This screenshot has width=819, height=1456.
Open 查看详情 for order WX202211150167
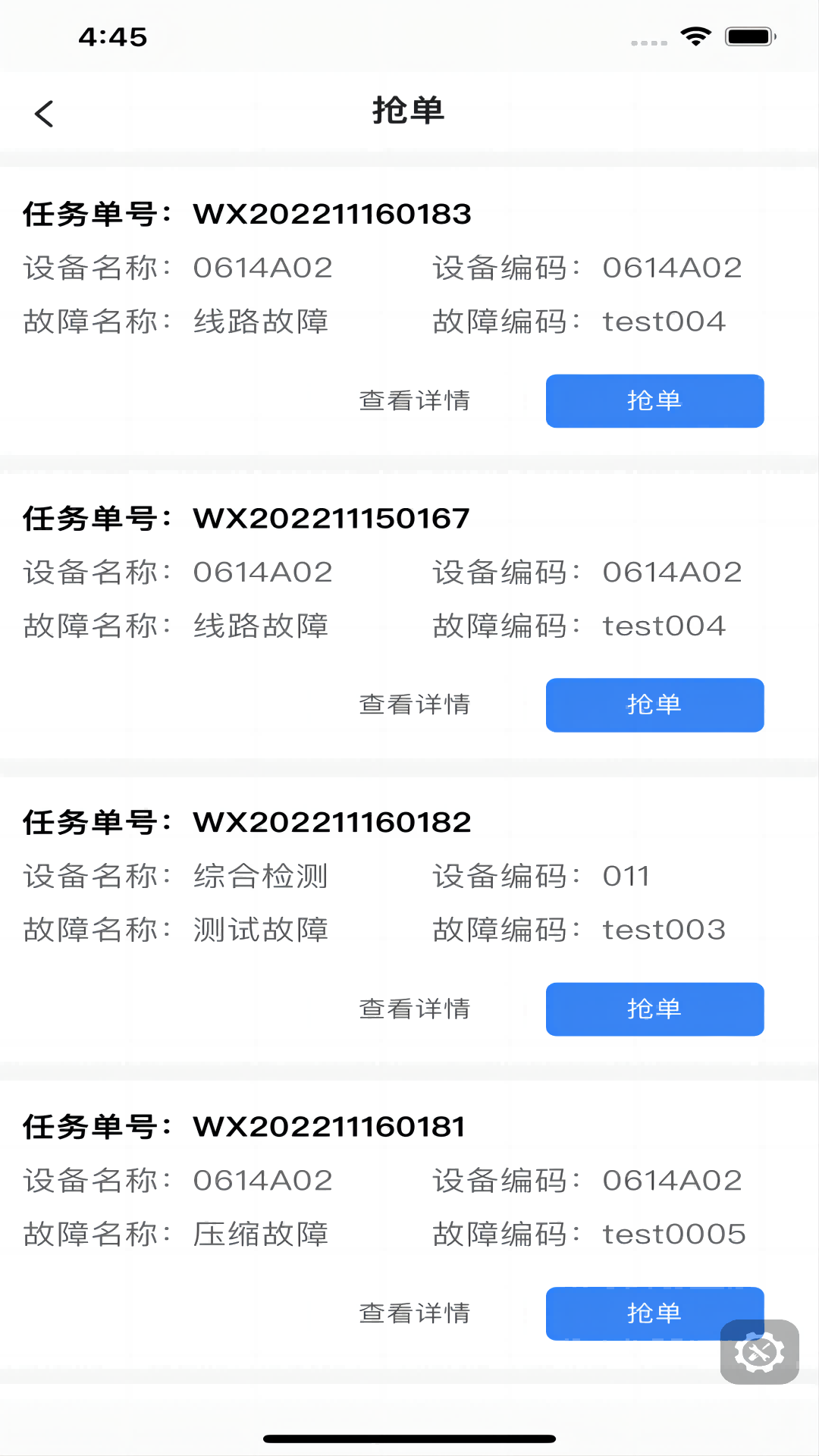tap(415, 704)
